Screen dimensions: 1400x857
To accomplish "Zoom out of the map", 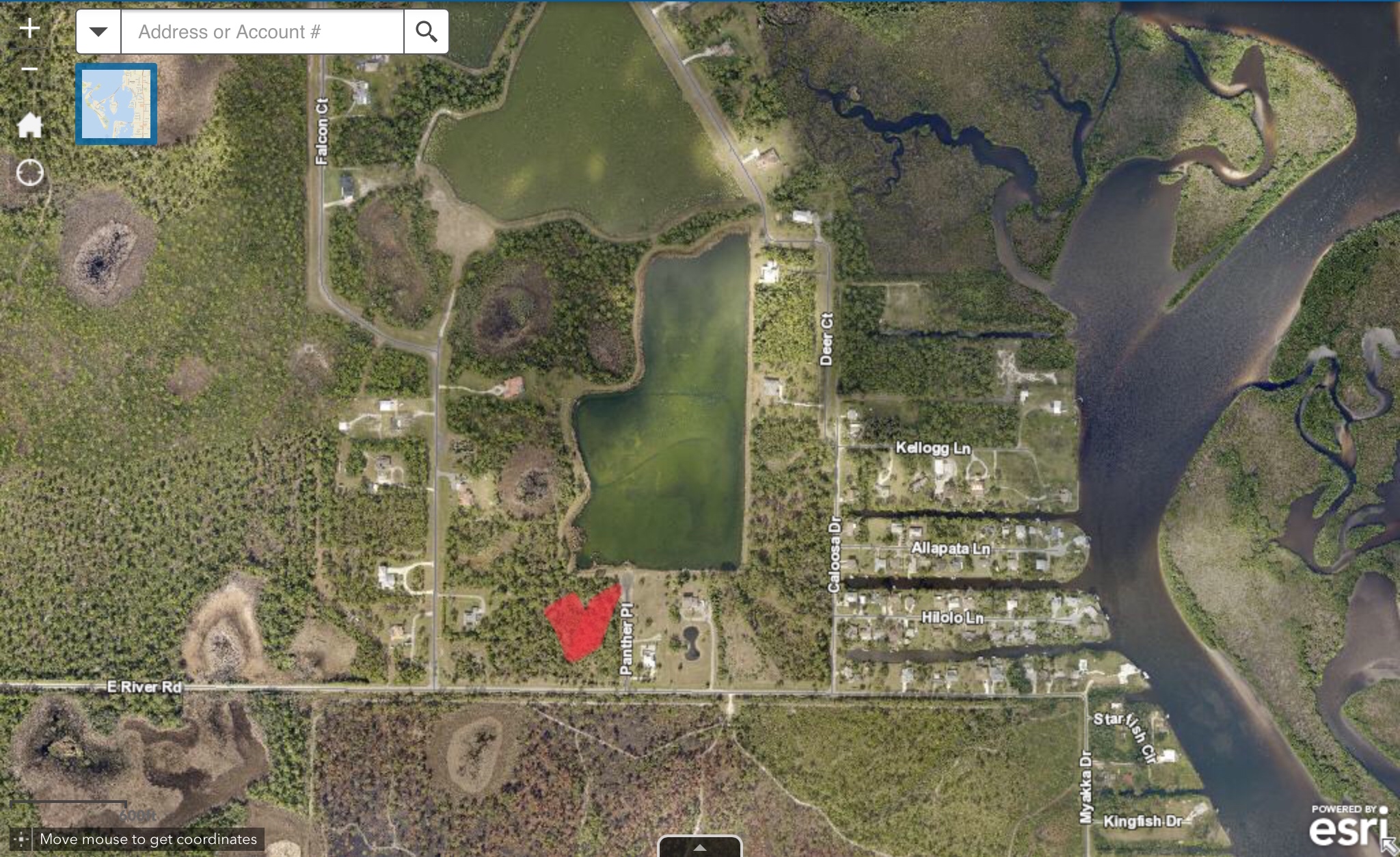I will tap(29, 69).
